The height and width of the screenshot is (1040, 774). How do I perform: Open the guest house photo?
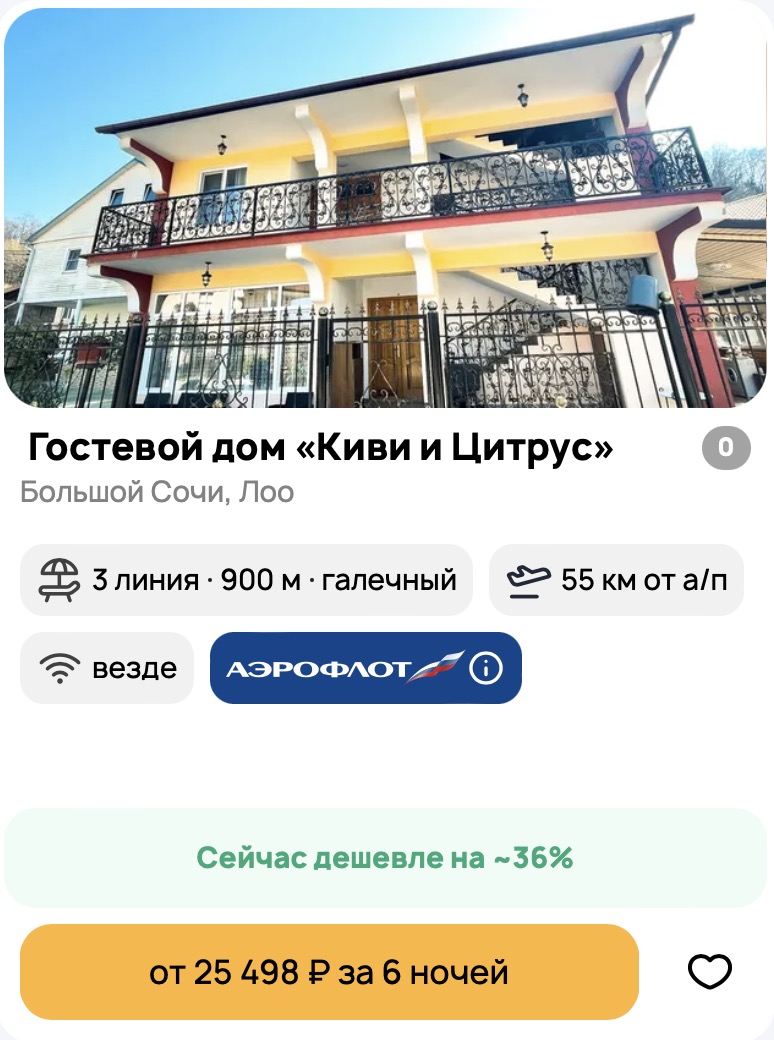(386, 208)
